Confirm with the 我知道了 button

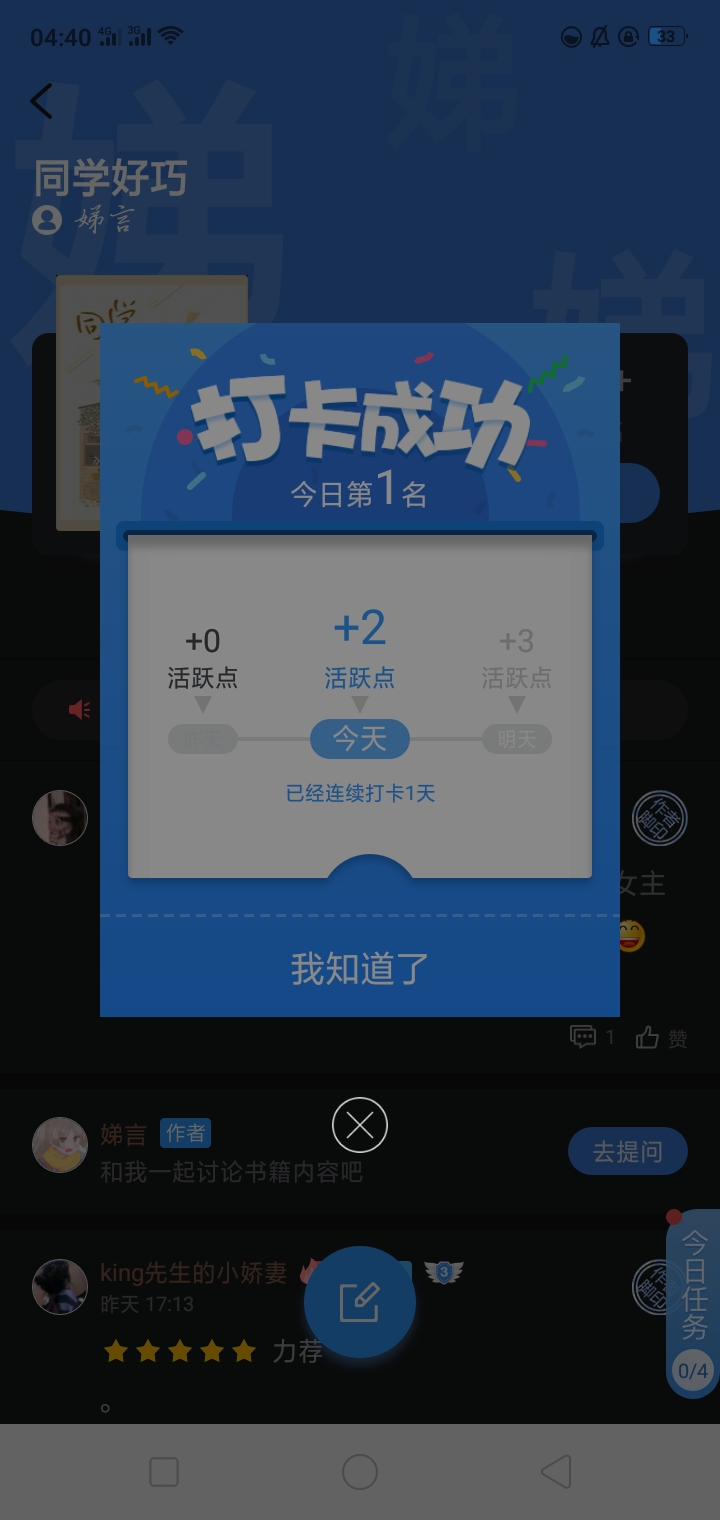pyautogui.click(x=360, y=968)
